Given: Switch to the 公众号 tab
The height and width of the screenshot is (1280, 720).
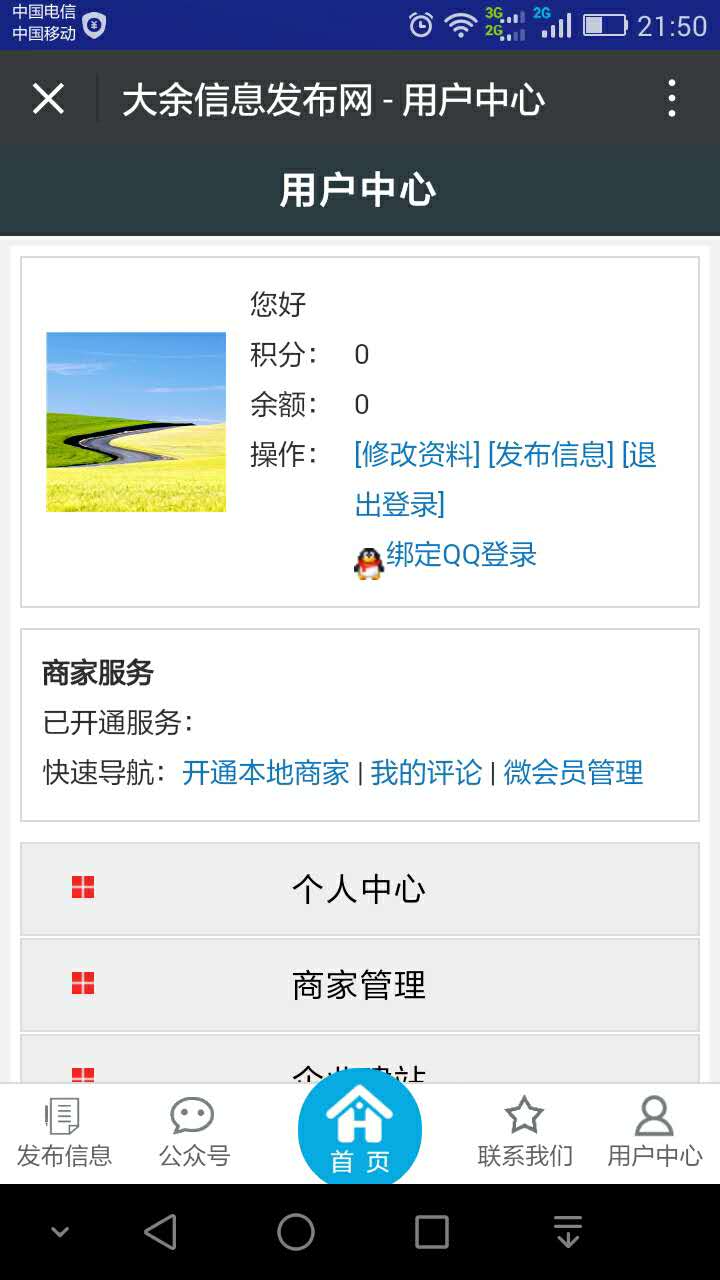Looking at the screenshot, I should coord(194,1134).
